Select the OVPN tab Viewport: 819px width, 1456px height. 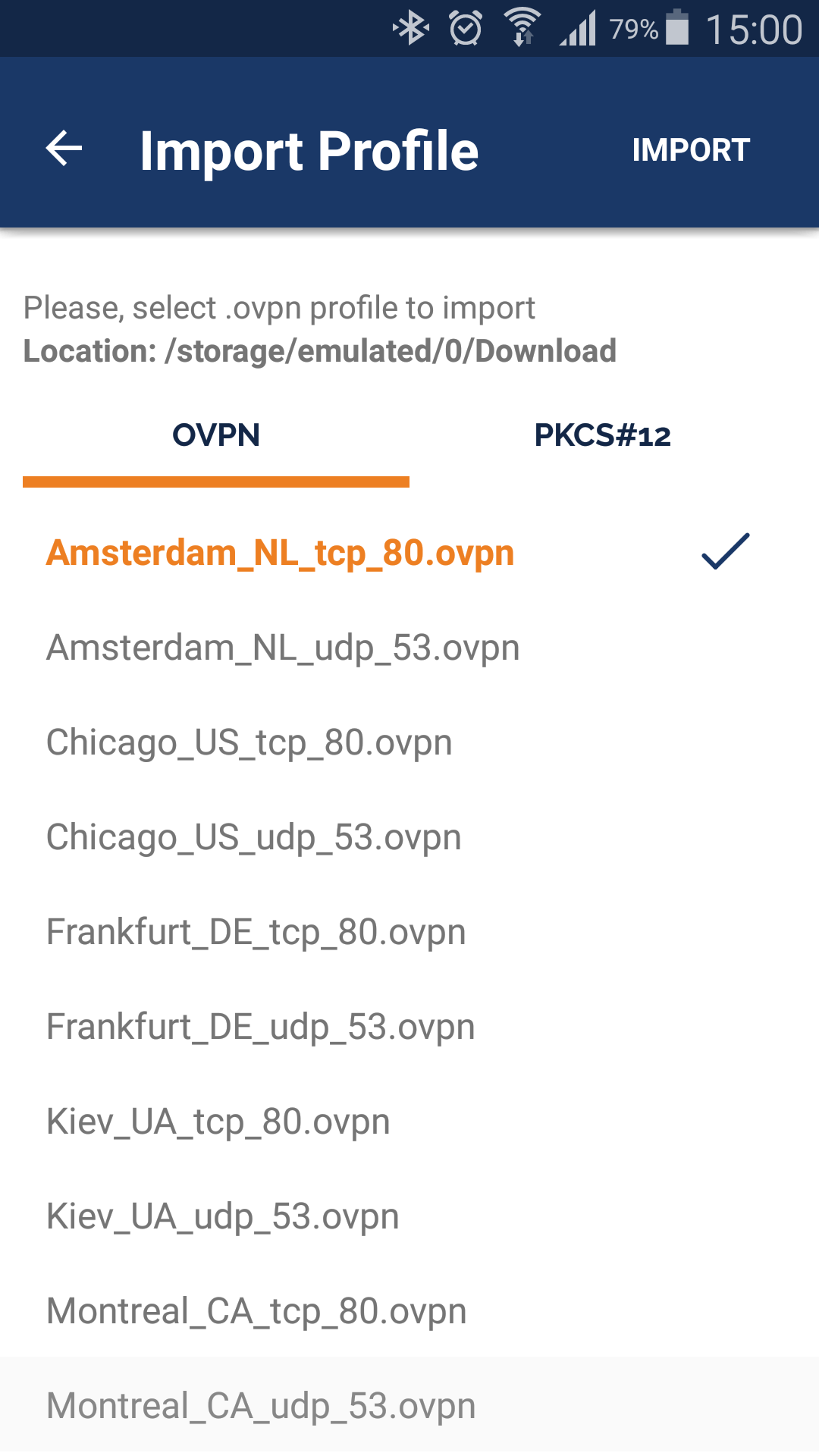pos(216,436)
